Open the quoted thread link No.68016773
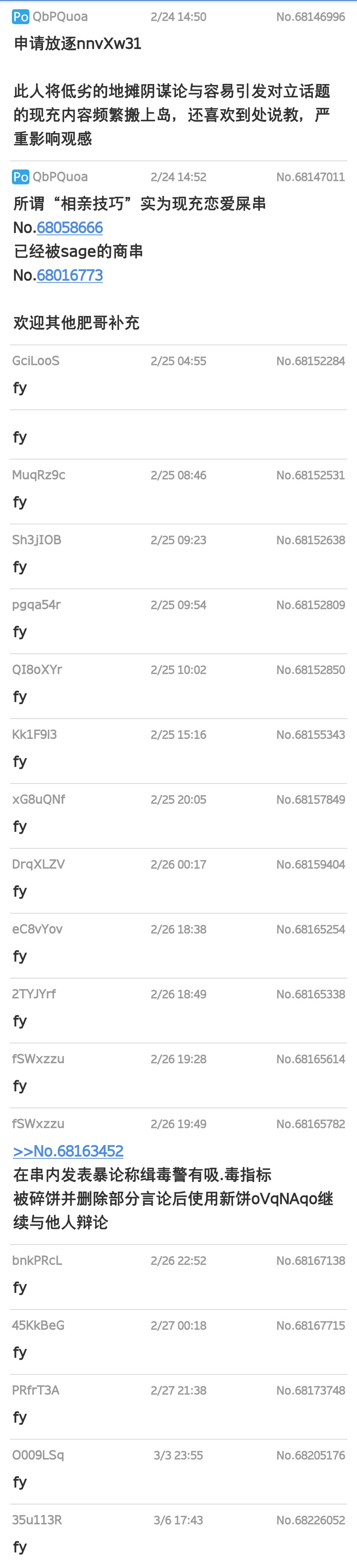Screen dimensions: 357x1568 [x=69, y=275]
